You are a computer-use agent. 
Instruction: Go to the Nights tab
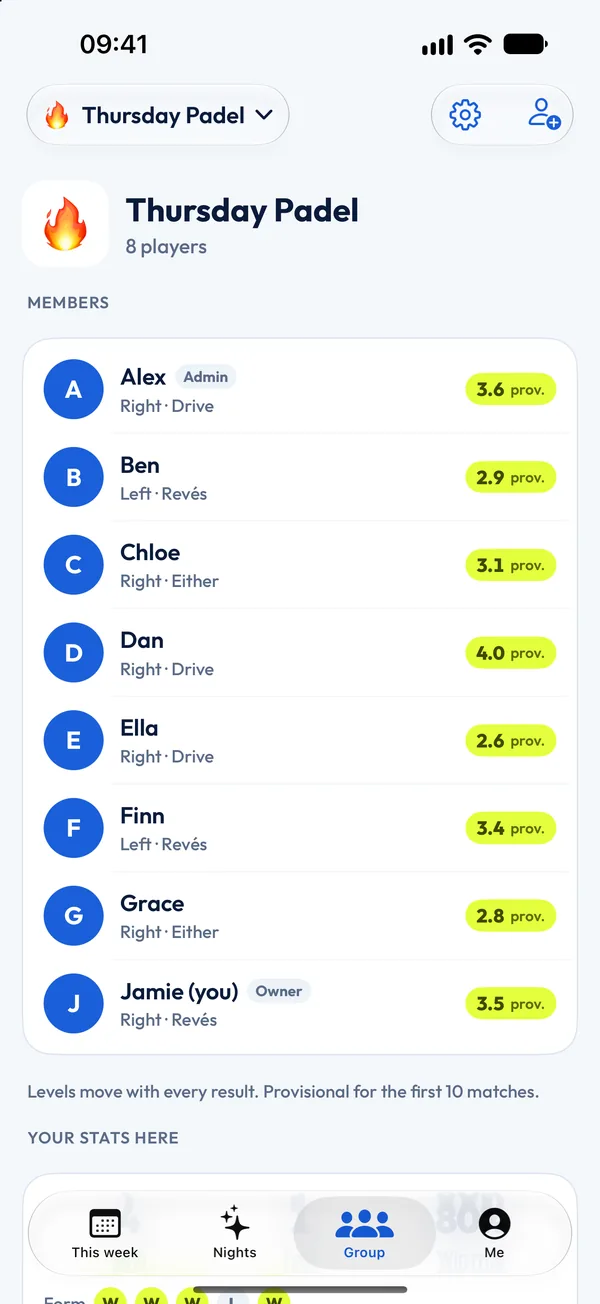pyautogui.click(x=235, y=1233)
